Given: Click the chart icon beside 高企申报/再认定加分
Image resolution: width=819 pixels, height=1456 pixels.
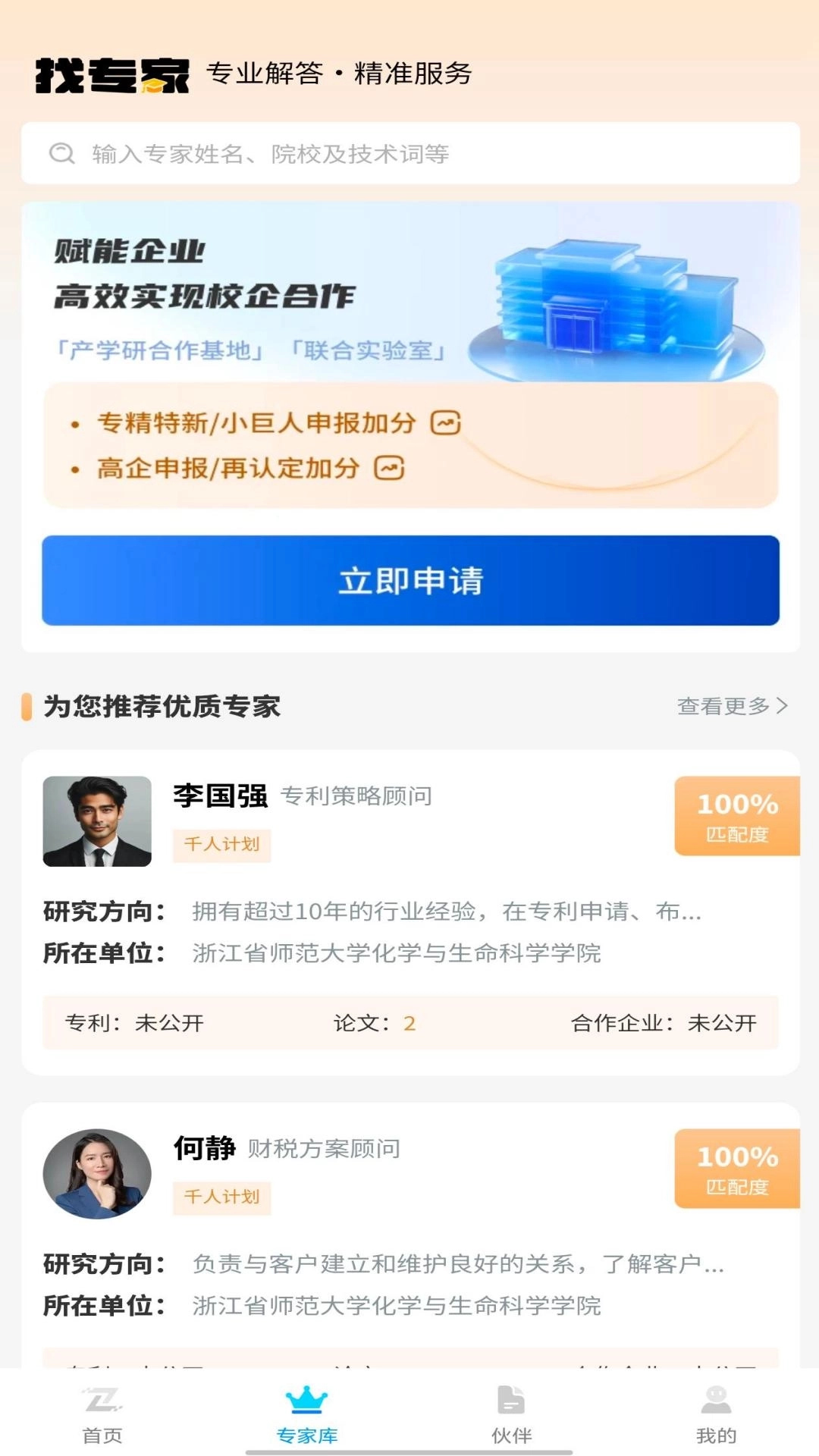Looking at the screenshot, I should (x=388, y=469).
